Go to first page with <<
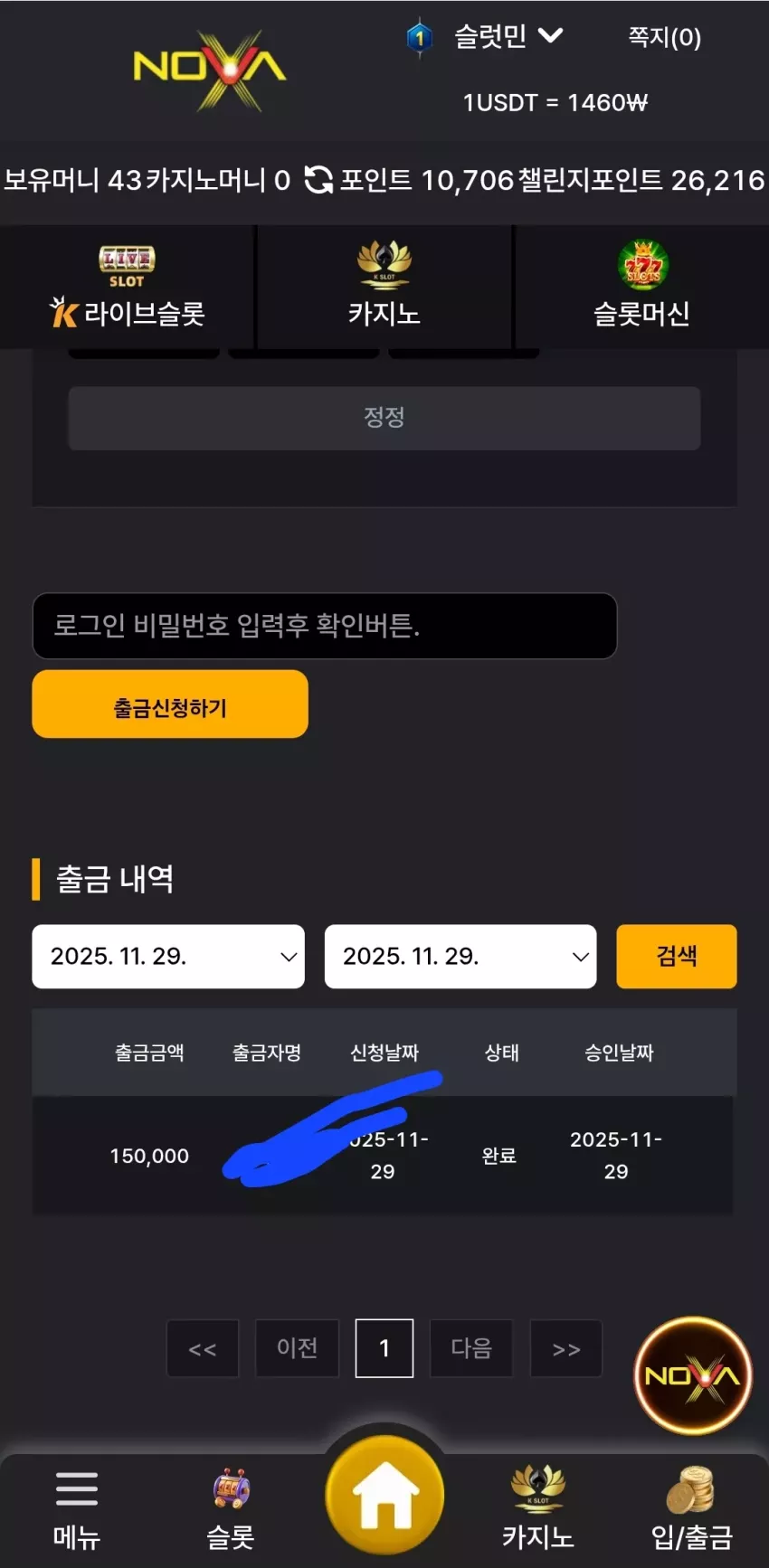The image size is (769, 1568). (x=203, y=1348)
